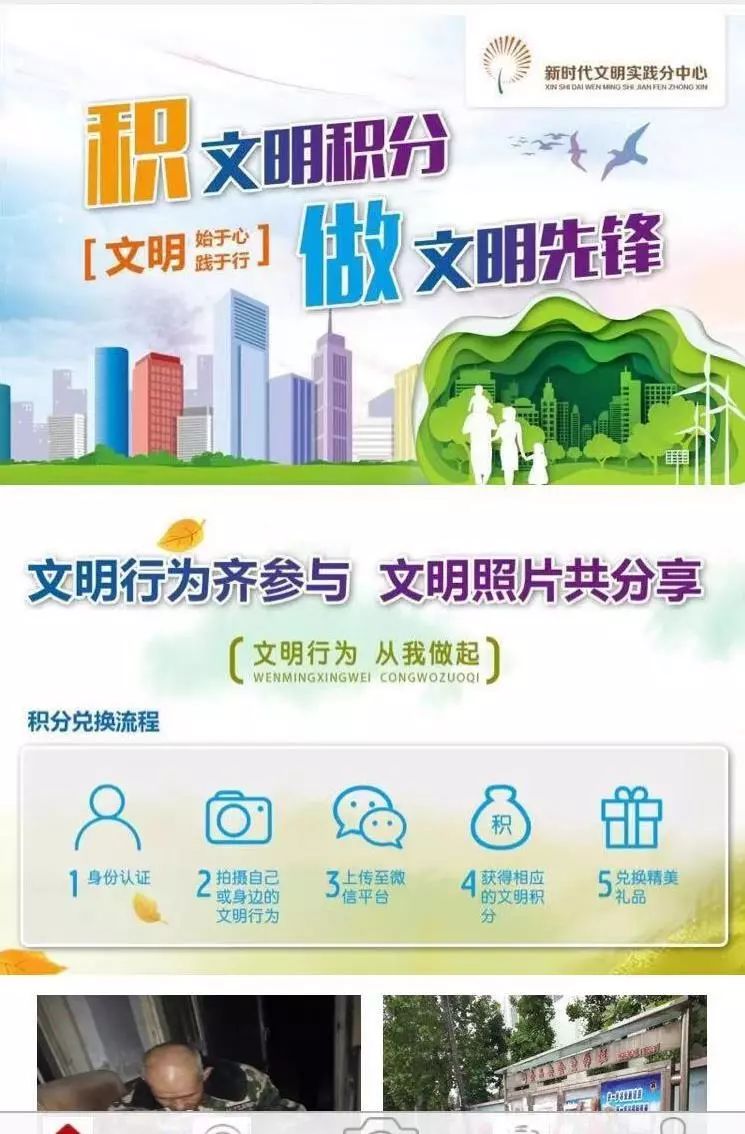
Task: Open the photo of the man in camouflage jacket
Action: click(x=198, y=1052)
